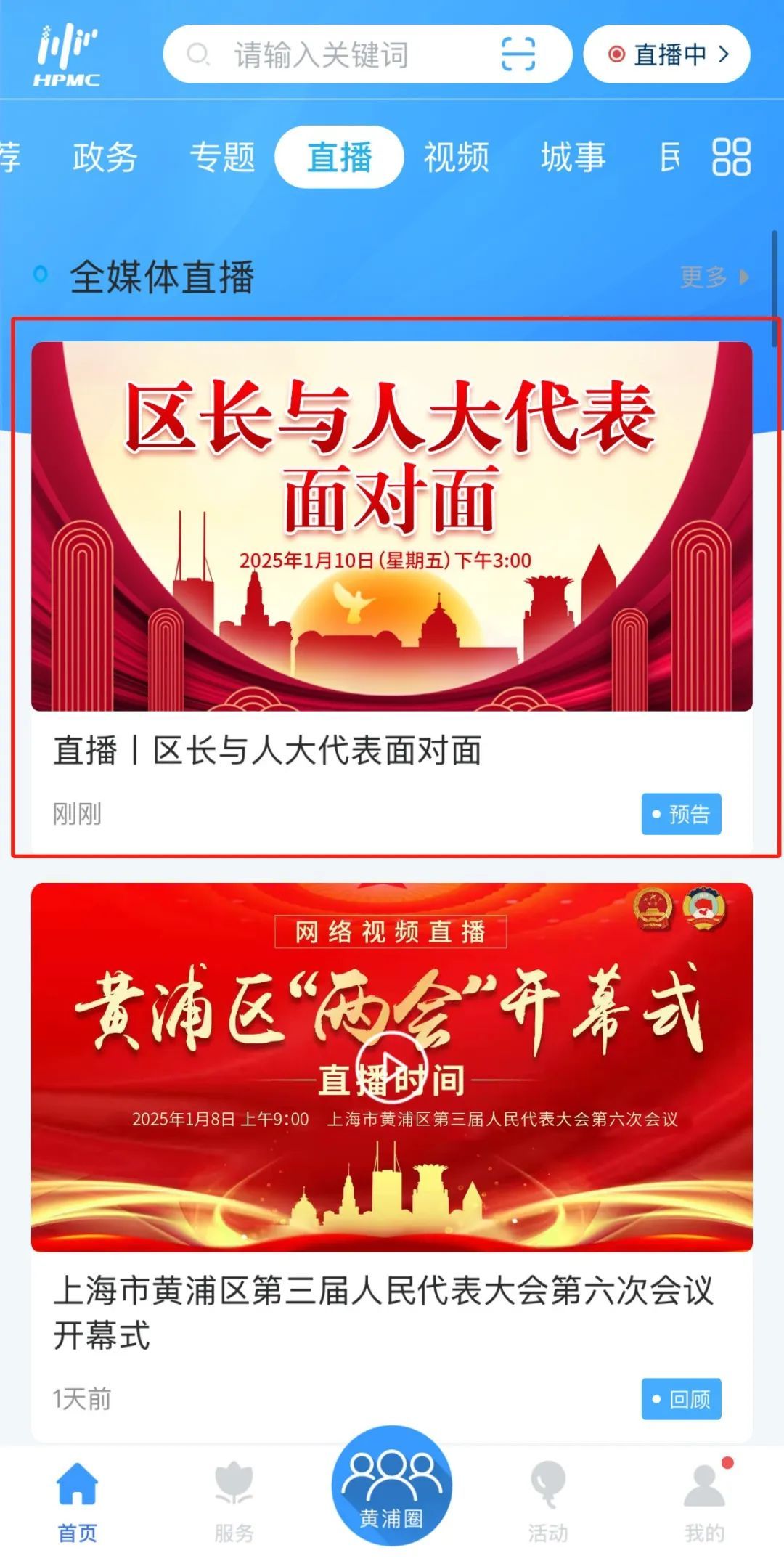784x1561 pixels.
Task: Select the 直播 tab
Action: [x=339, y=157]
